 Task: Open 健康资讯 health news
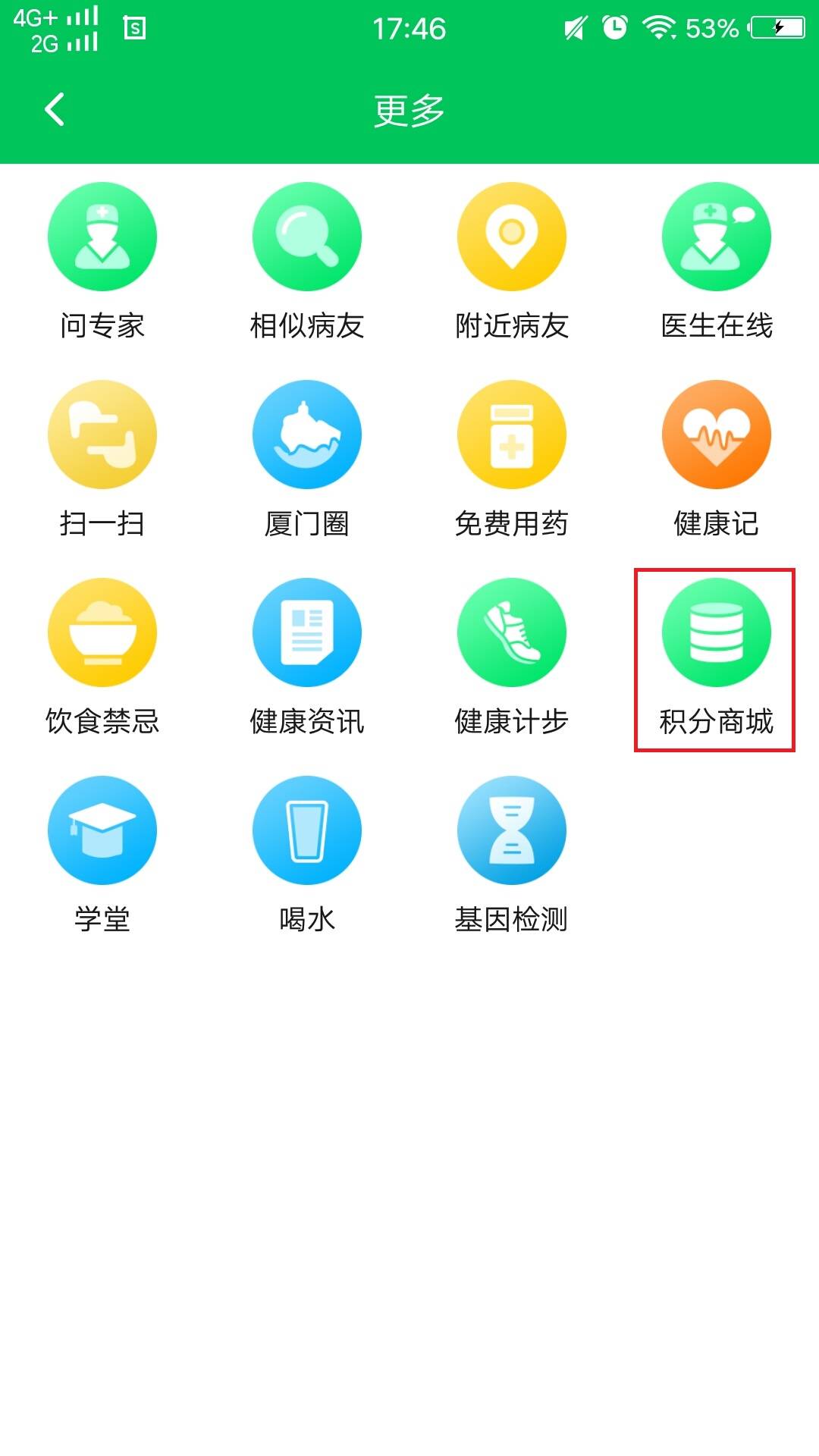click(x=307, y=633)
